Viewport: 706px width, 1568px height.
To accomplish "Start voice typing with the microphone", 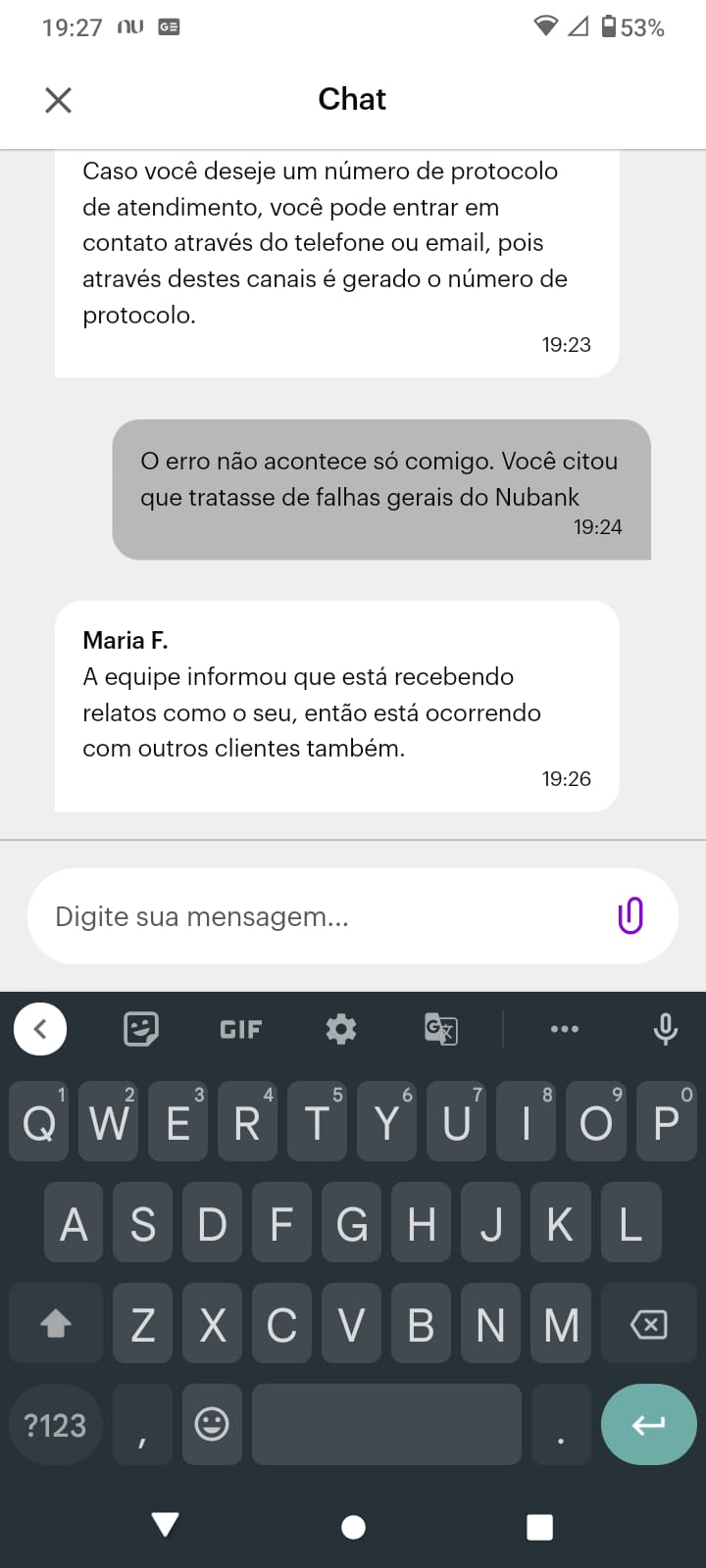I will pos(665,1029).
